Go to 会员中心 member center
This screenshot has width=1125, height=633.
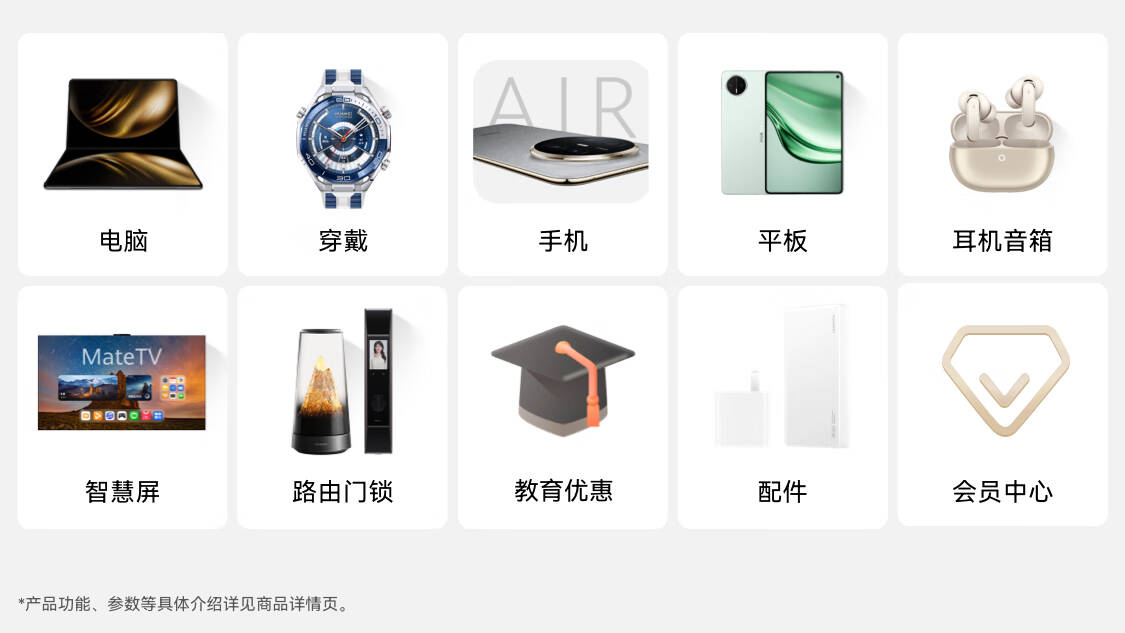(x=1002, y=405)
